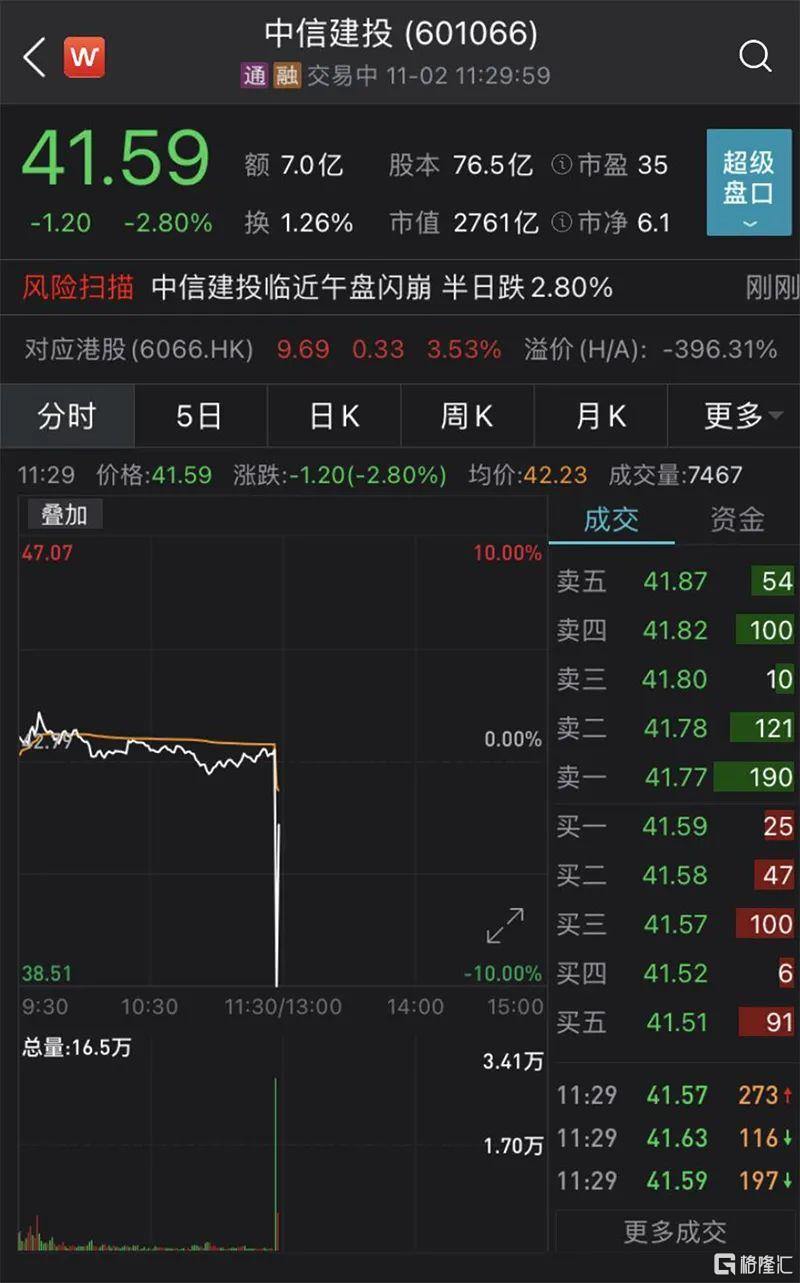Switch to the 月K chart tab
Viewport: 800px width, 1283px height.
[x=600, y=416]
